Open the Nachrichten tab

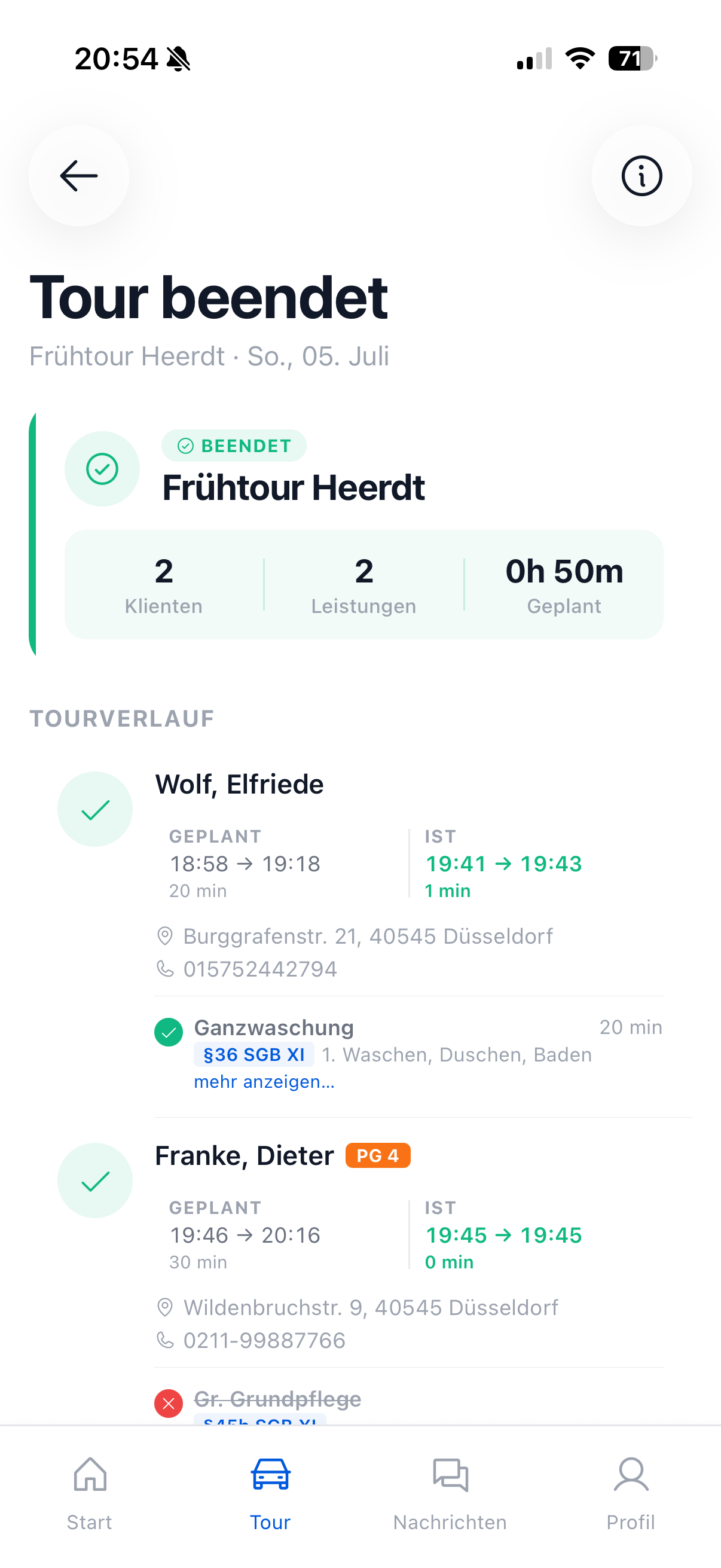point(450,1494)
